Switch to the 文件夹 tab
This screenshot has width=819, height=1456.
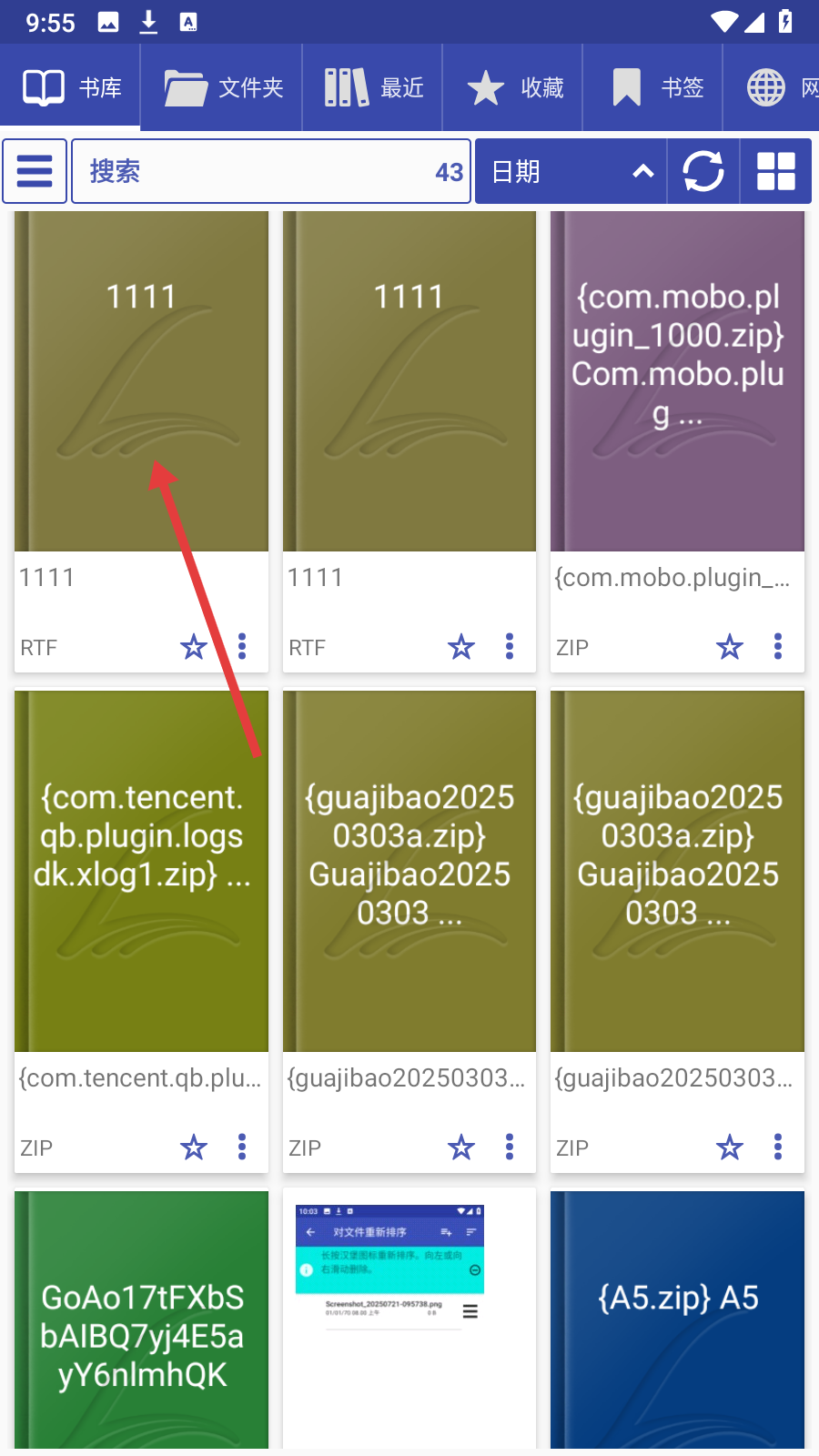(222, 87)
